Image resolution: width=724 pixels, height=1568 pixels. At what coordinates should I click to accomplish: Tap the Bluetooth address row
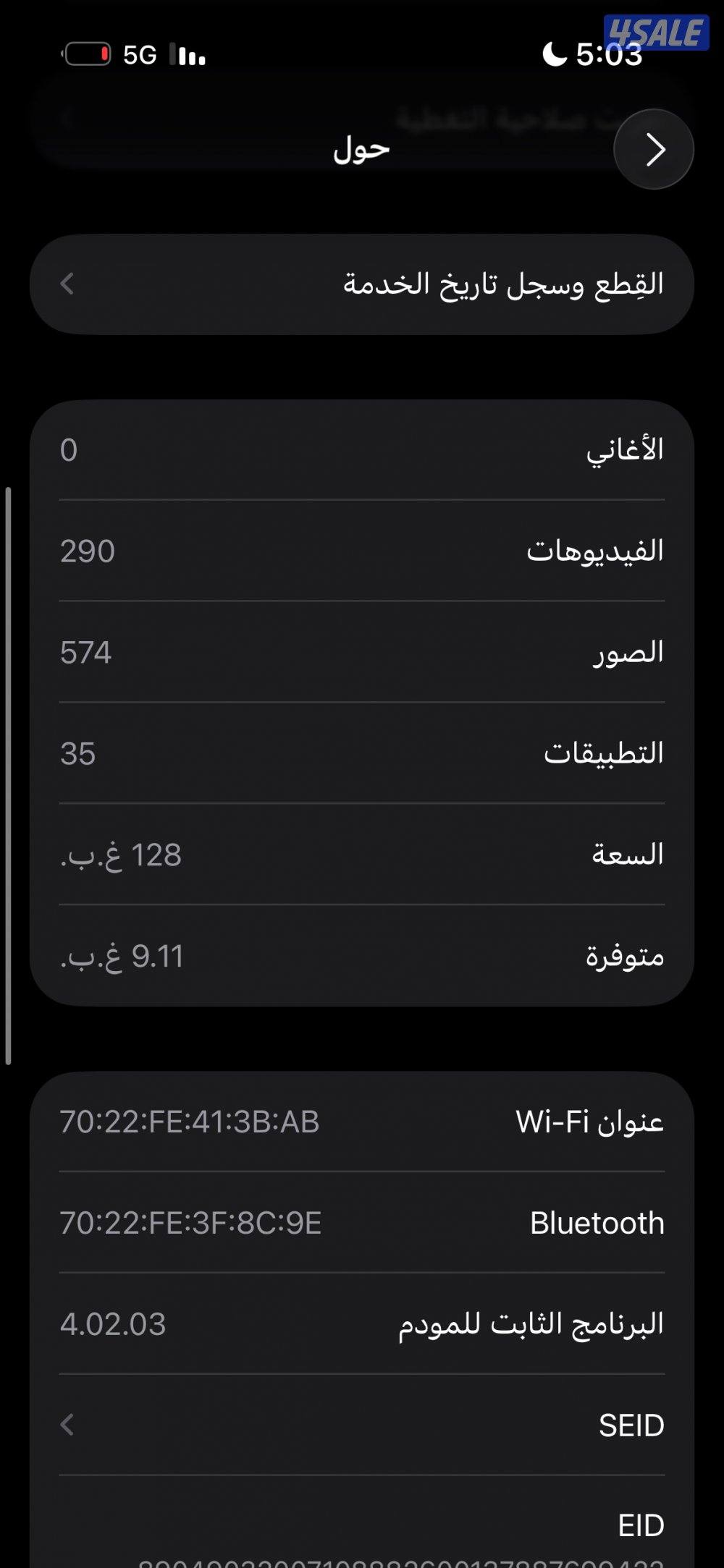click(362, 1224)
